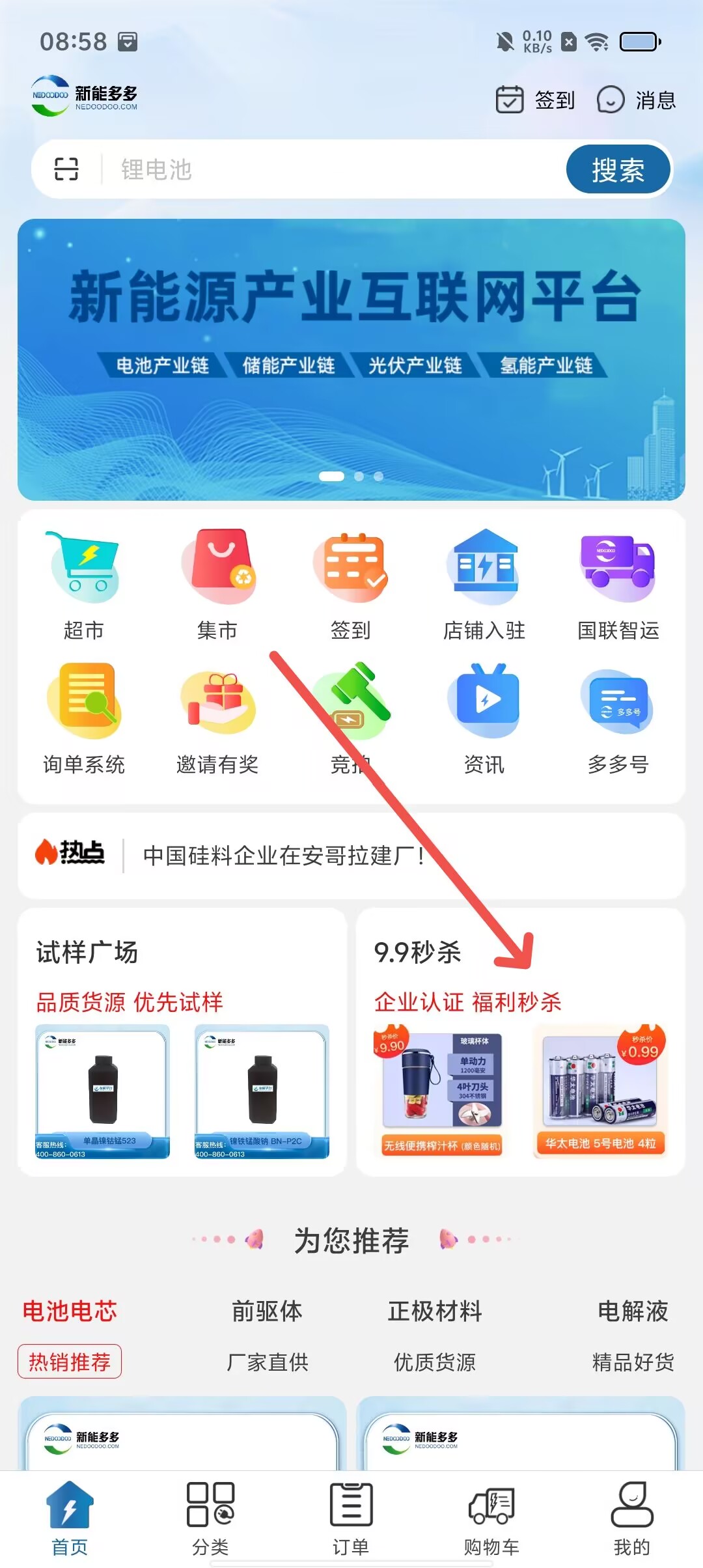Tap the scan icon in search bar

tap(66, 169)
